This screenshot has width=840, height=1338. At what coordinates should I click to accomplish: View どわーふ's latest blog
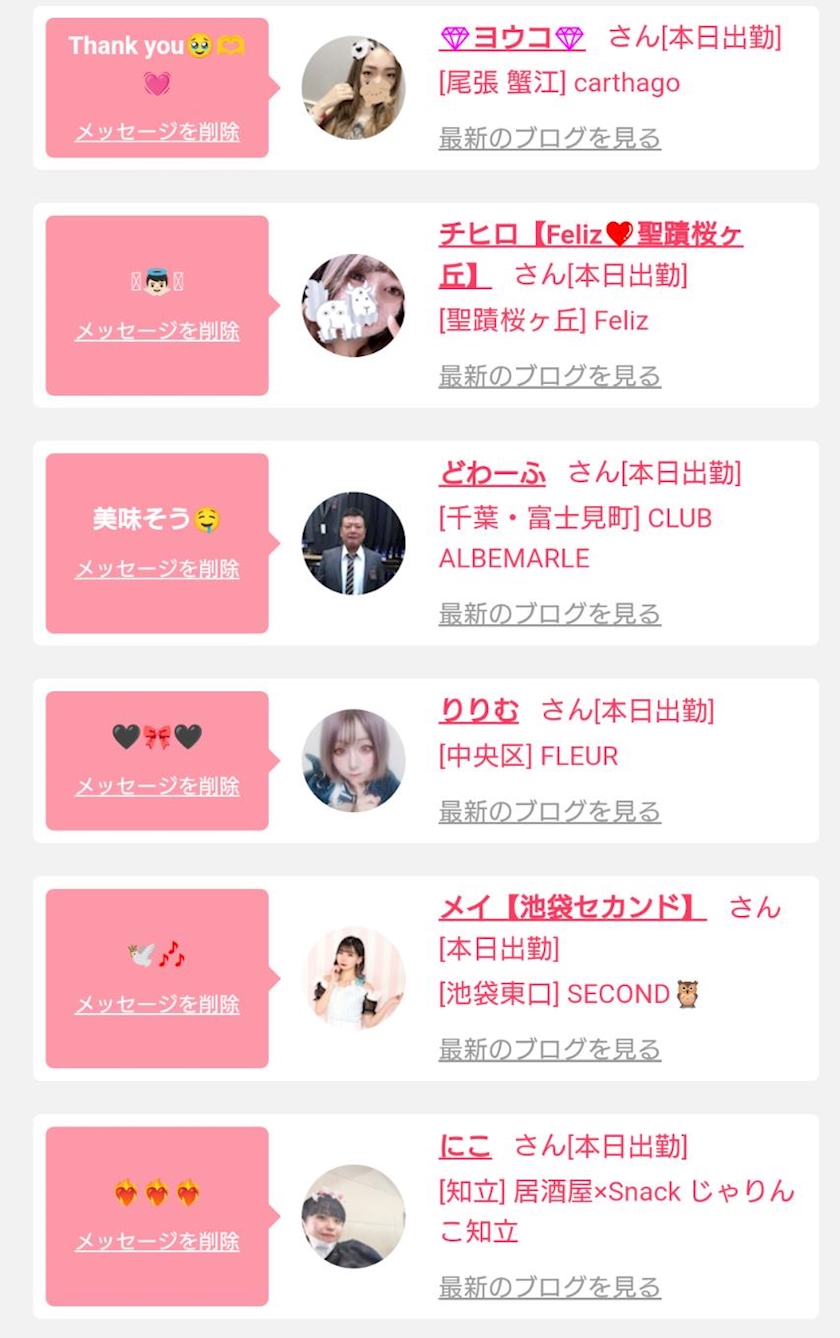pos(550,613)
